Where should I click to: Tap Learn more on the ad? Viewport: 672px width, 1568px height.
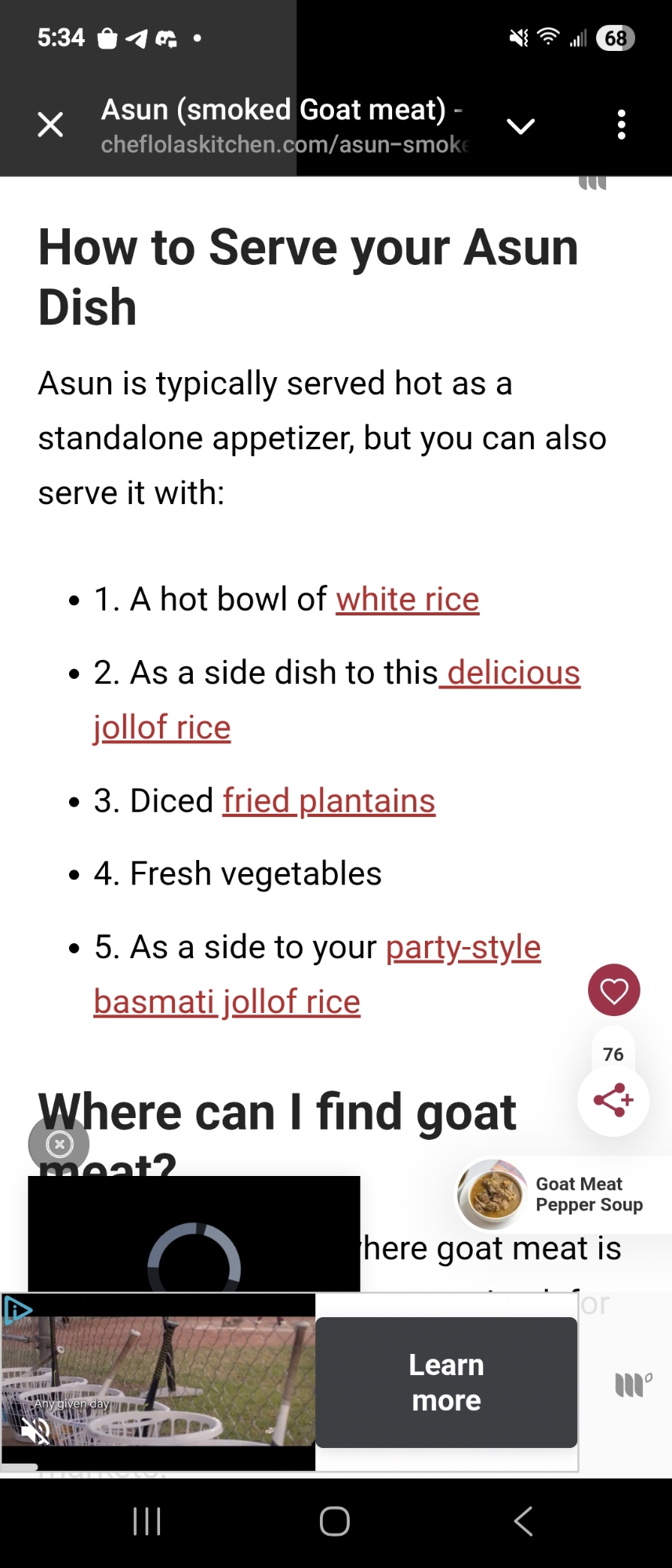point(446,1382)
